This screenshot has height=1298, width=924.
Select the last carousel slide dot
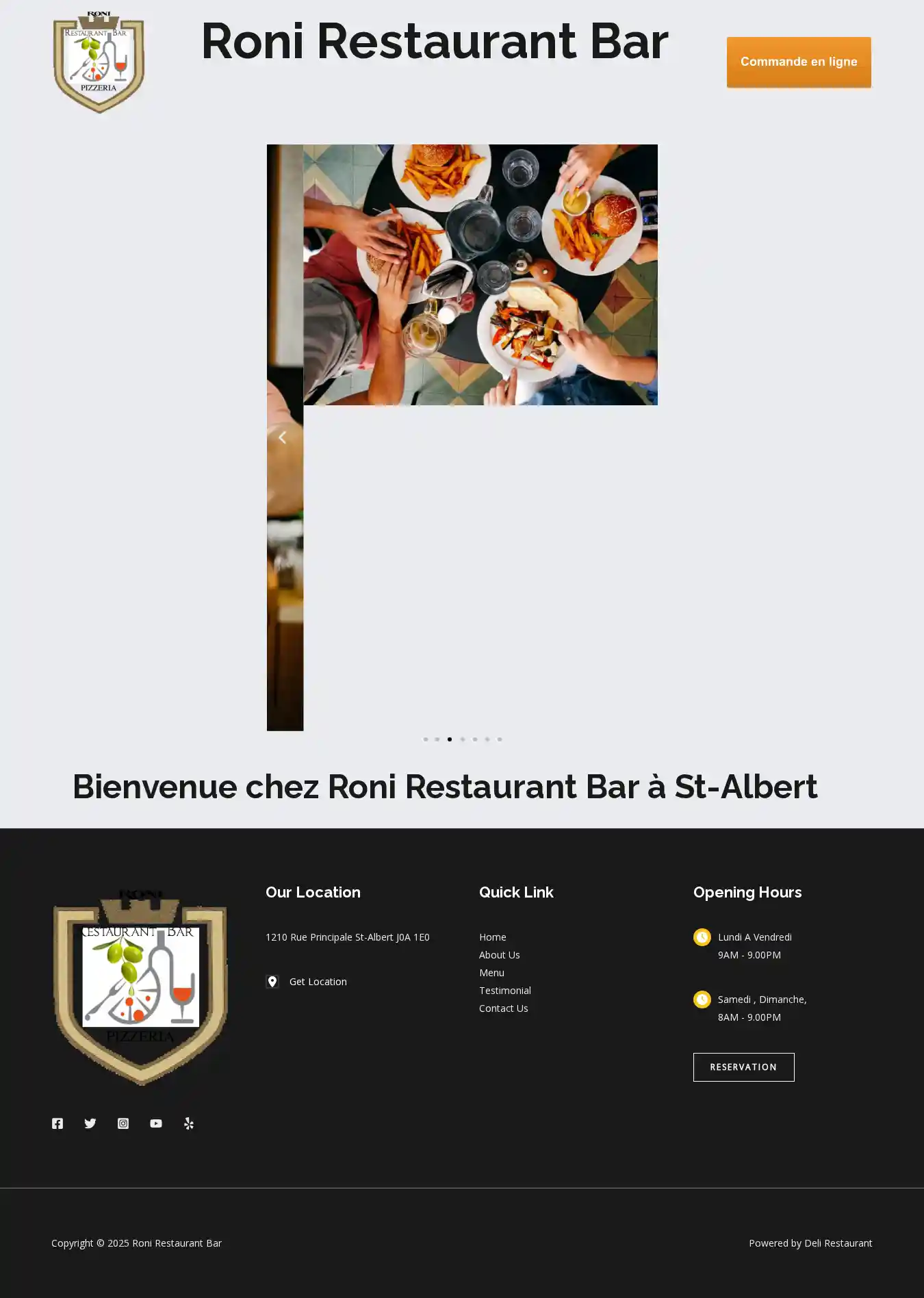point(500,739)
